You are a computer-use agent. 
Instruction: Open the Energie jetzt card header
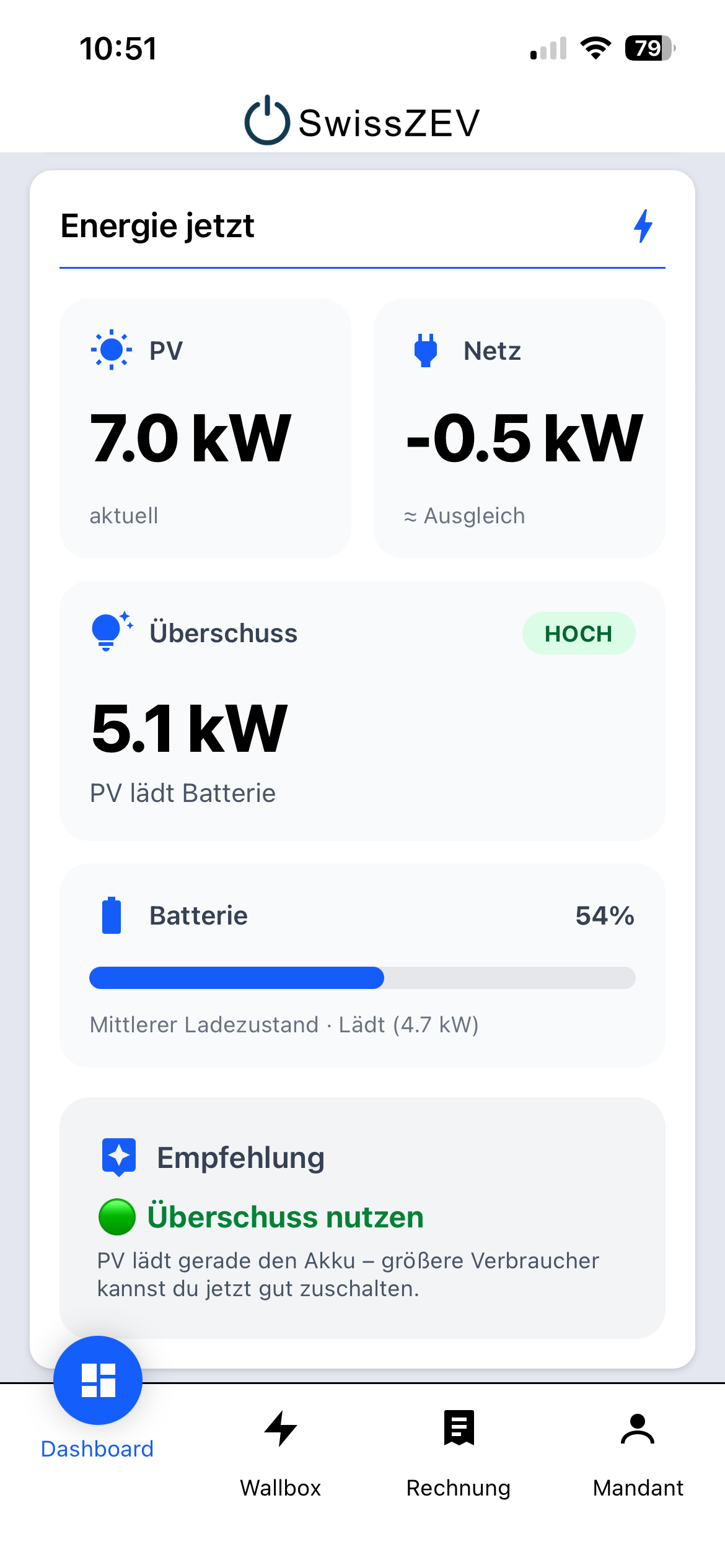[157, 225]
